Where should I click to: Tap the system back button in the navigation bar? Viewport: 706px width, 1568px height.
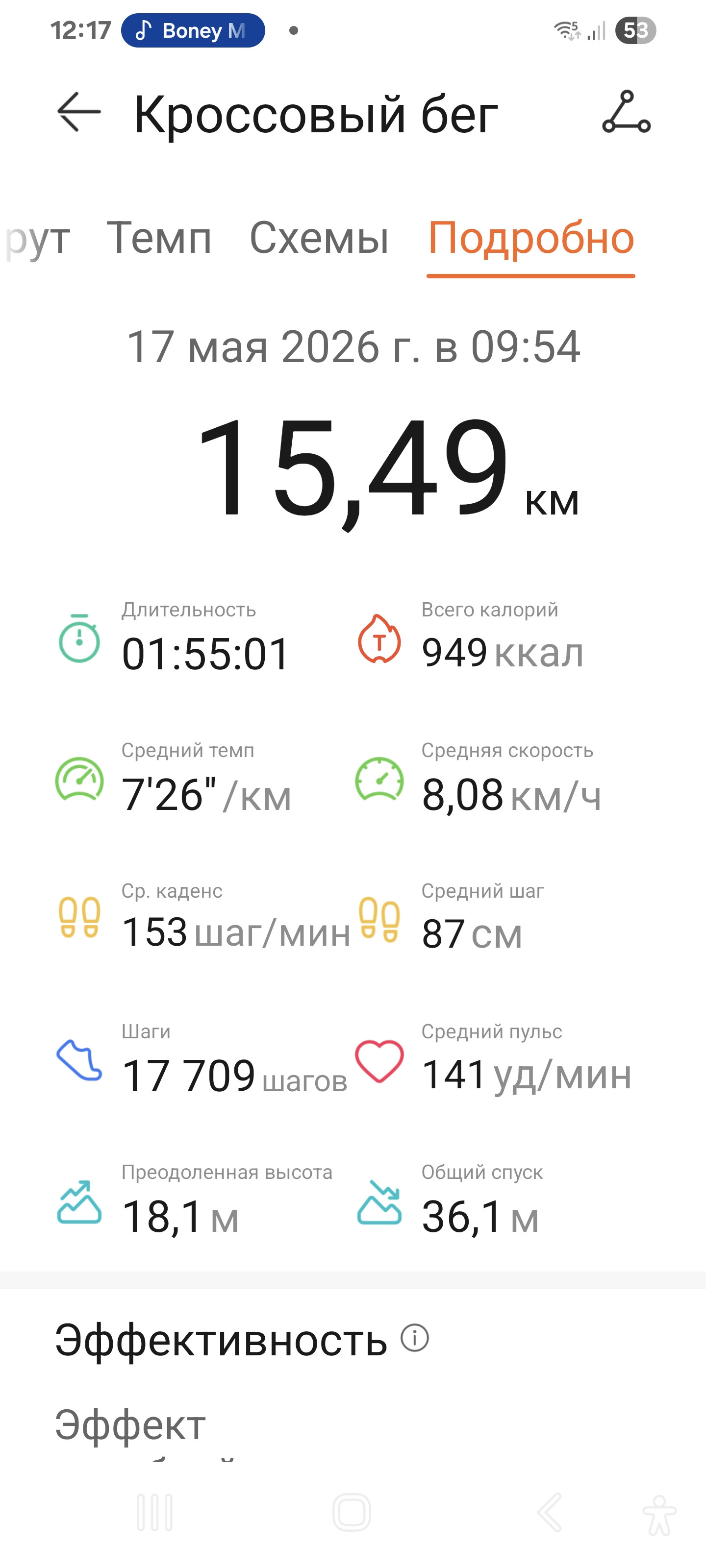[x=550, y=1512]
